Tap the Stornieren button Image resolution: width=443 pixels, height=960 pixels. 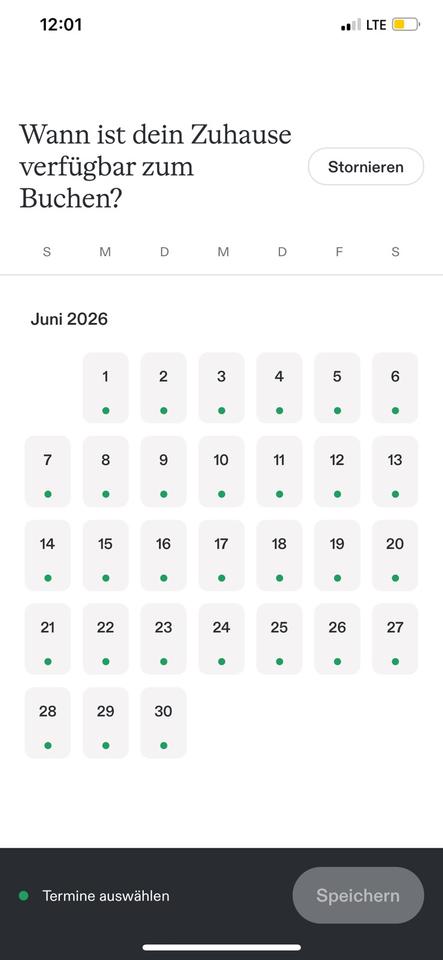(365, 167)
